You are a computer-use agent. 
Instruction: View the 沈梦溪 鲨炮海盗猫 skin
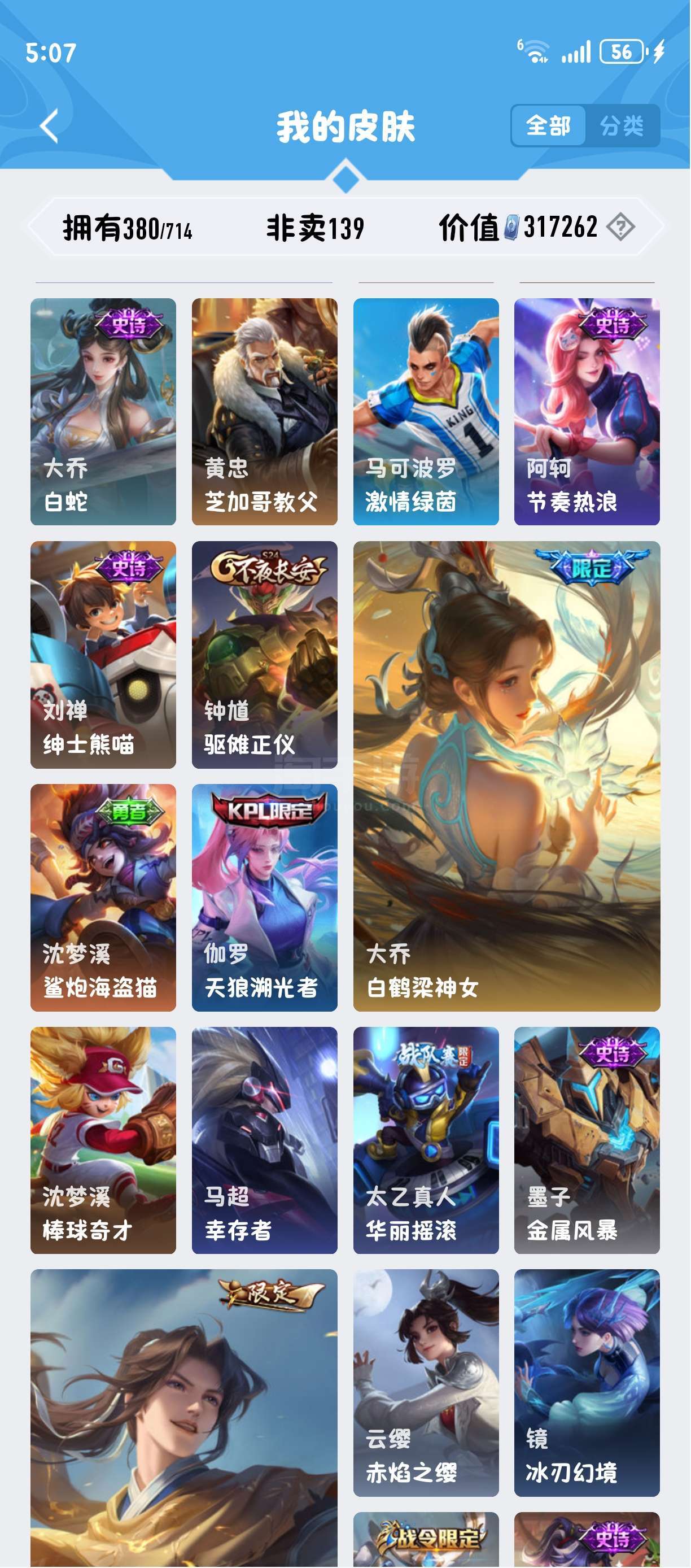pyautogui.click(x=103, y=897)
